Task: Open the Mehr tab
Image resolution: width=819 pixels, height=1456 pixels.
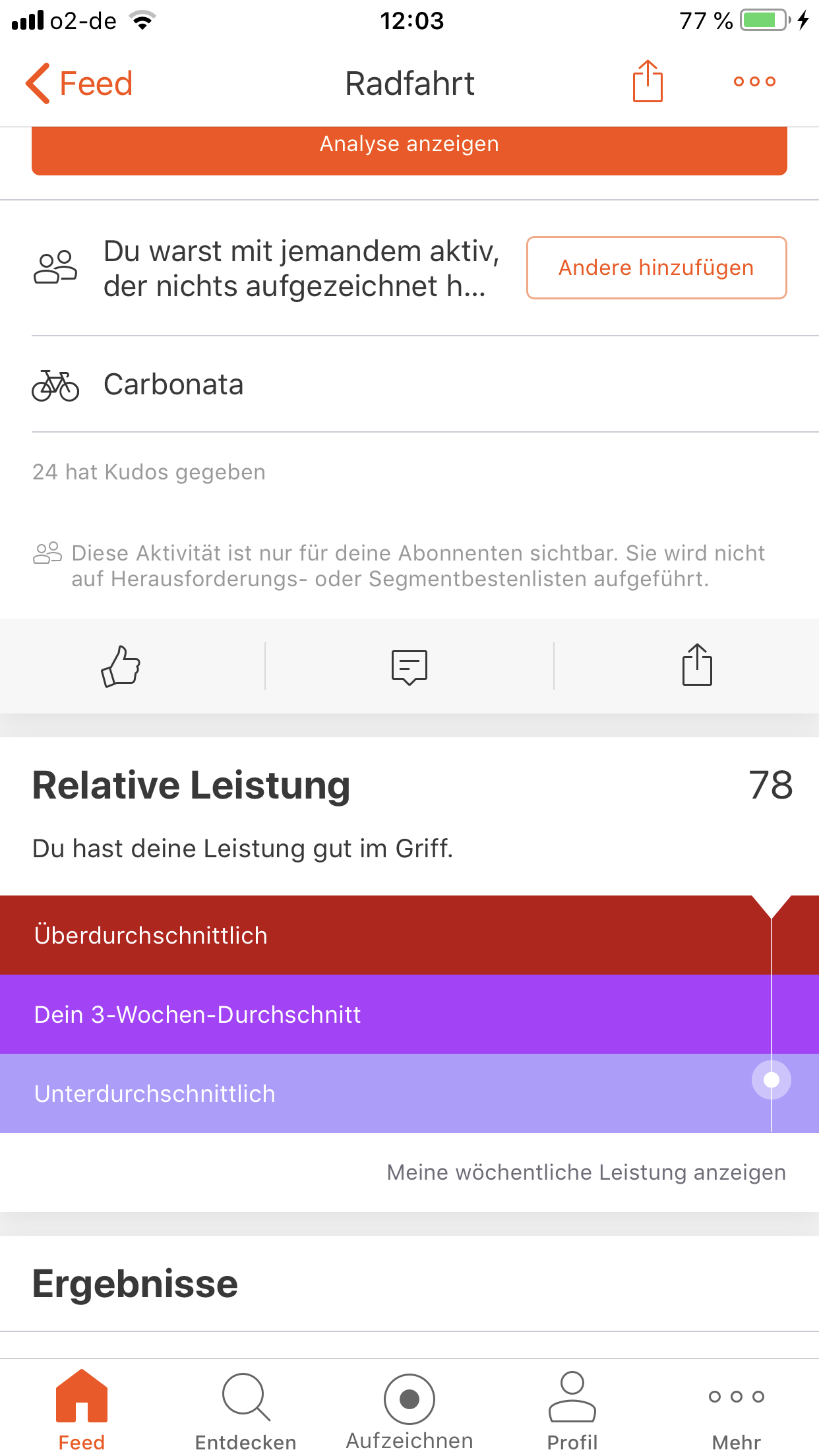Action: point(736,1408)
